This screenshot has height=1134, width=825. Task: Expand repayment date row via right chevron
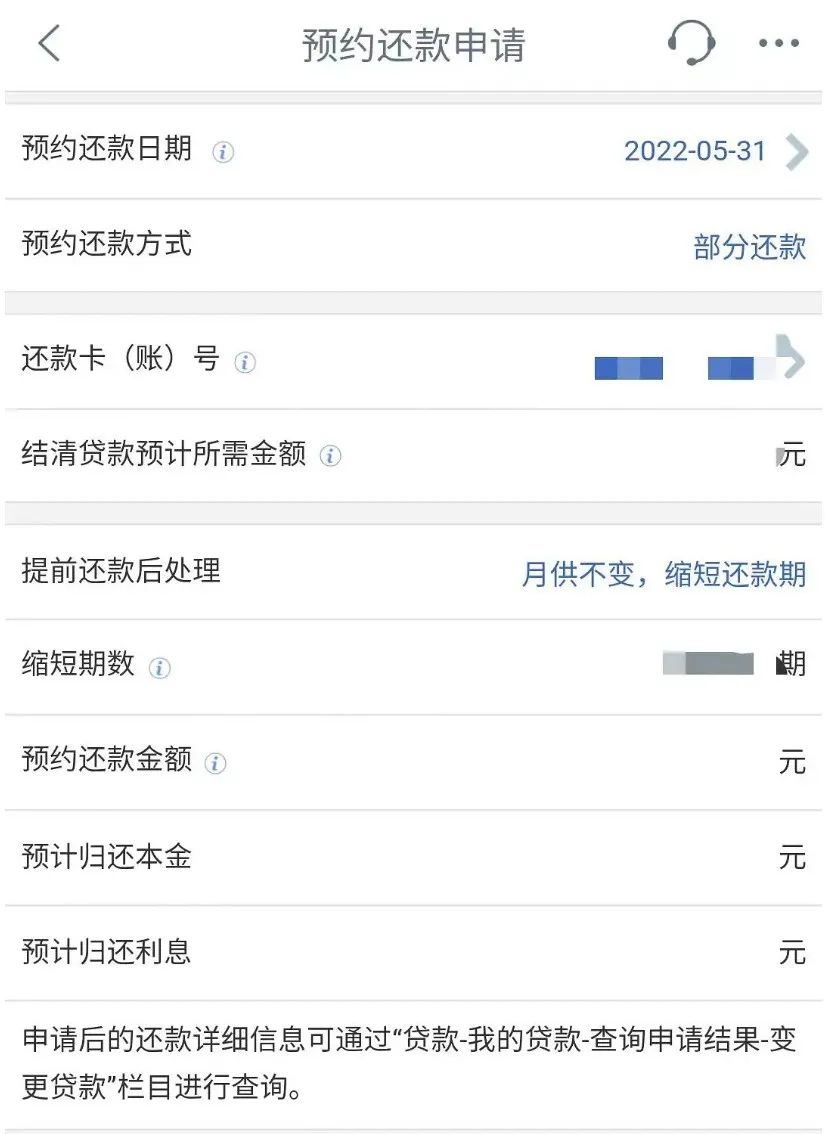click(795, 152)
